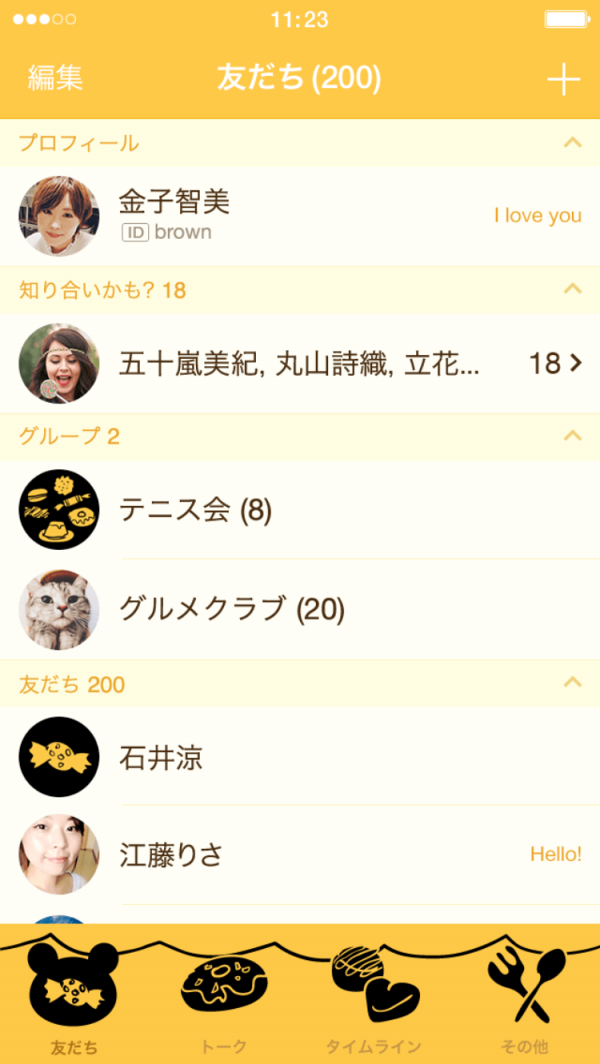Open 金子智美's profile row
Image resolution: width=600 pixels, height=1064 pixels.
pyautogui.click(x=300, y=216)
